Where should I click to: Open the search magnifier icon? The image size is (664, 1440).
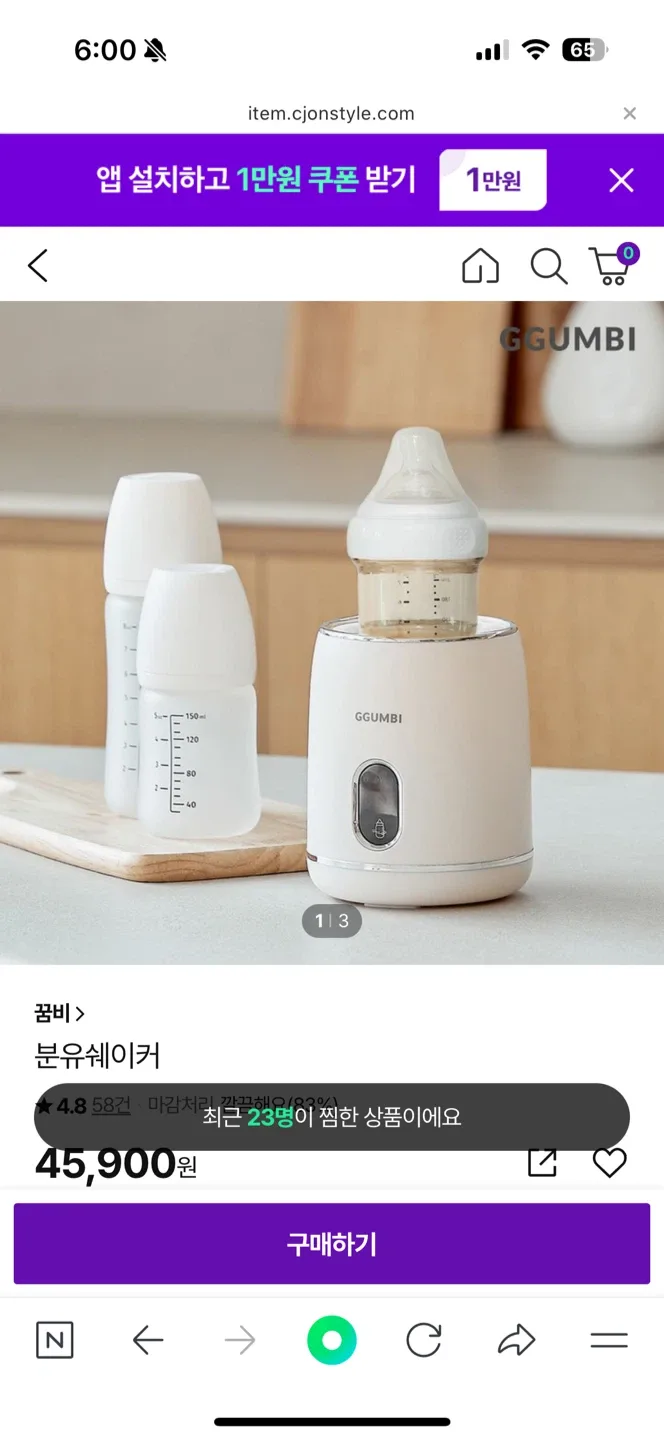(548, 266)
